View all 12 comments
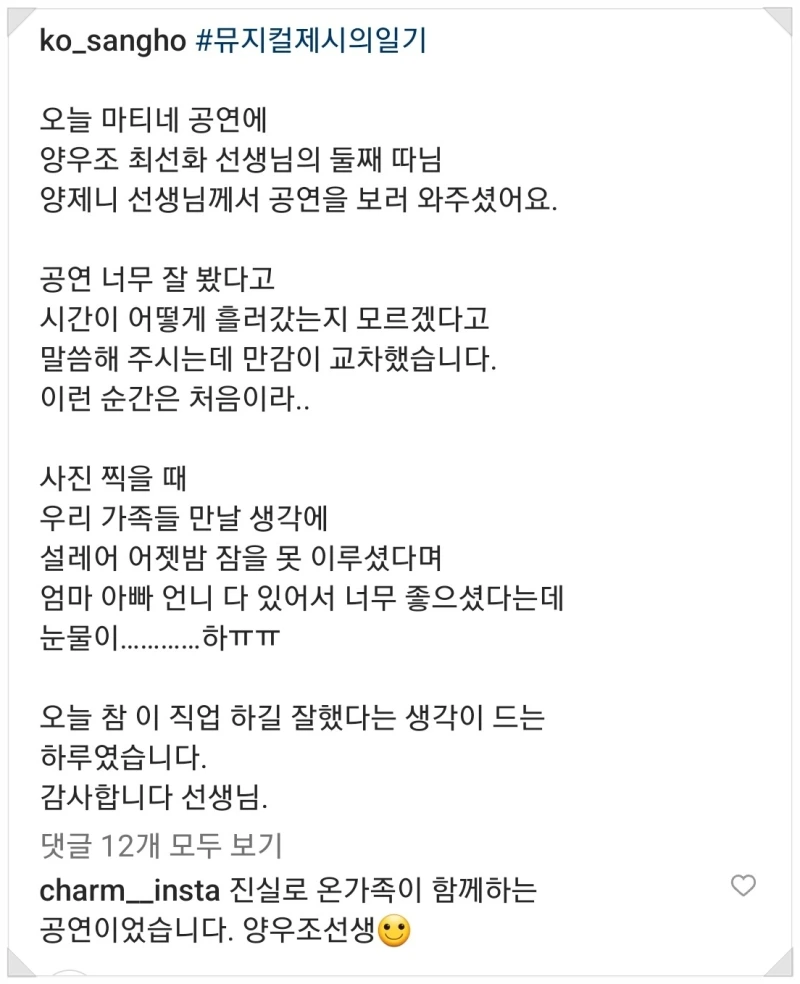This screenshot has width=800, height=984. pyautogui.click(x=161, y=845)
